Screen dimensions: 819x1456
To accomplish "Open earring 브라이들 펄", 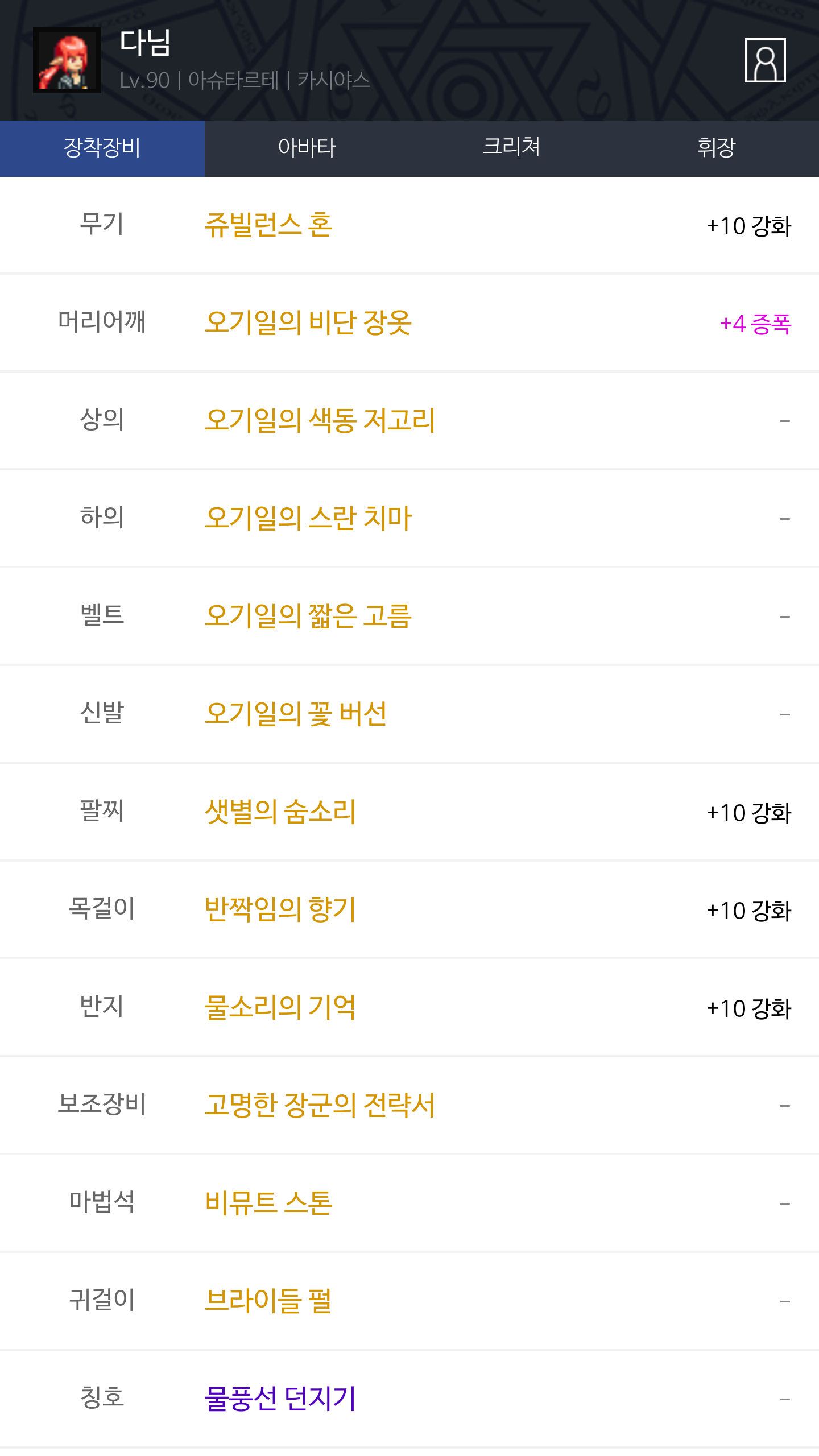I will point(268,1301).
